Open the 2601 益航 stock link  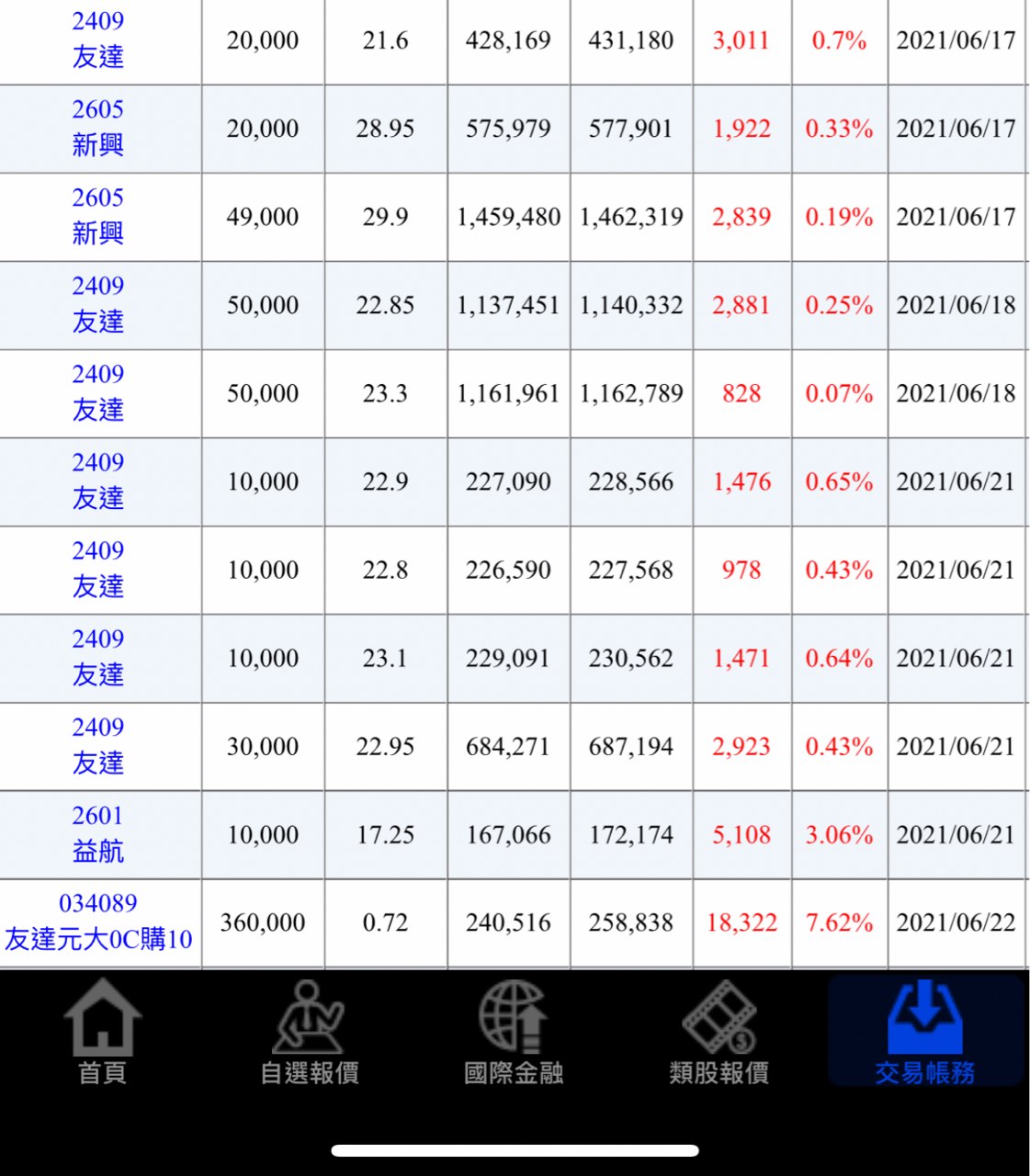[x=98, y=834]
